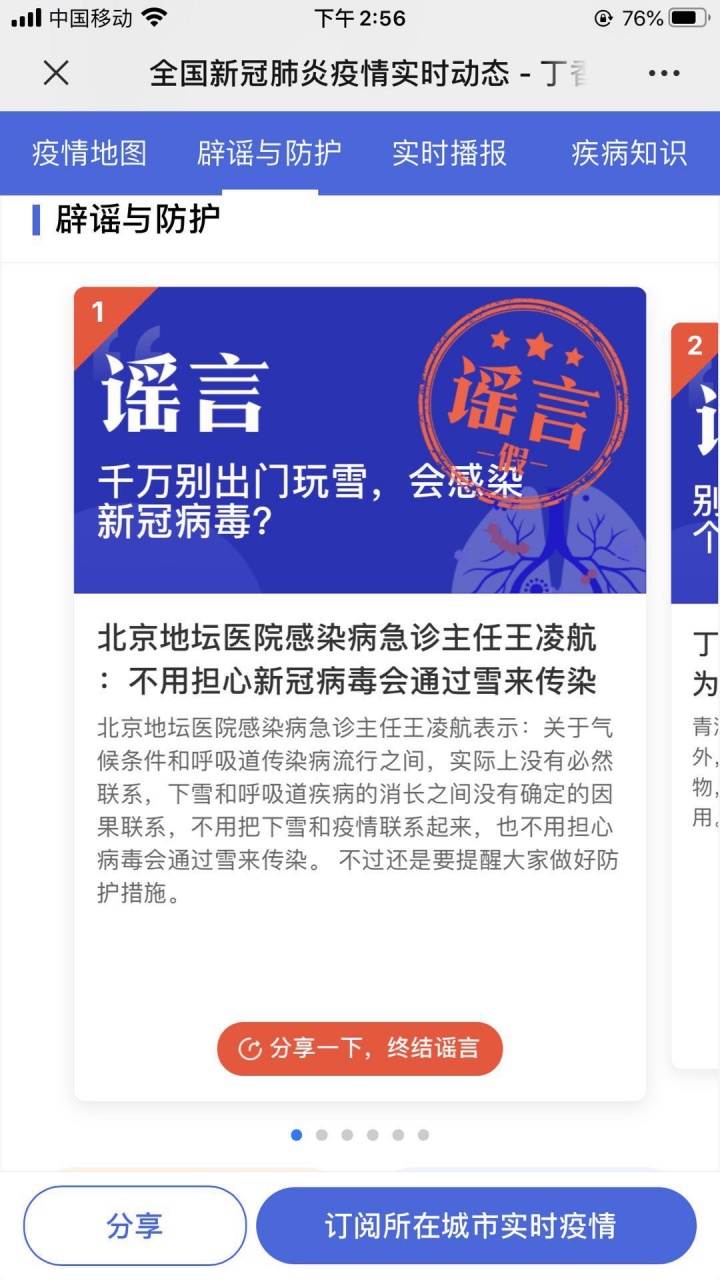This screenshot has height=1280, width=720.
Task: Jump to the second page indicator dot
Action: tap(322, 1135)
